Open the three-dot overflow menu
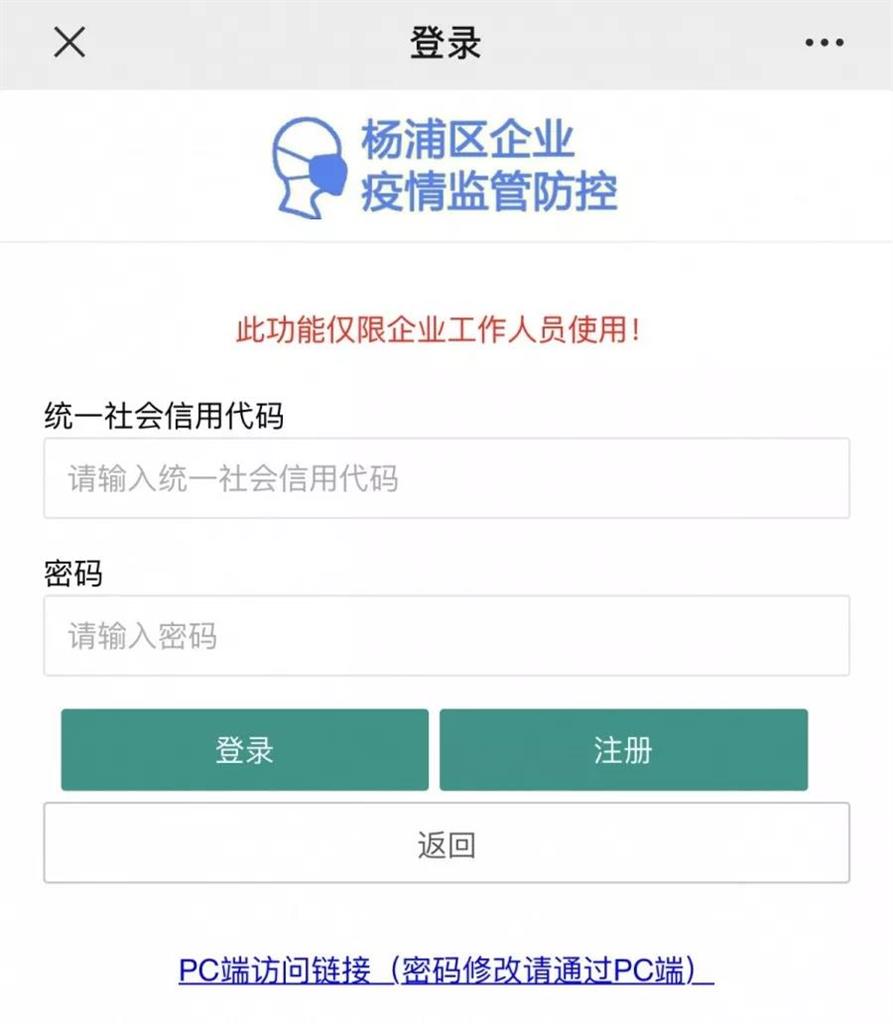 pyautogui.click(x=824, y=43)
